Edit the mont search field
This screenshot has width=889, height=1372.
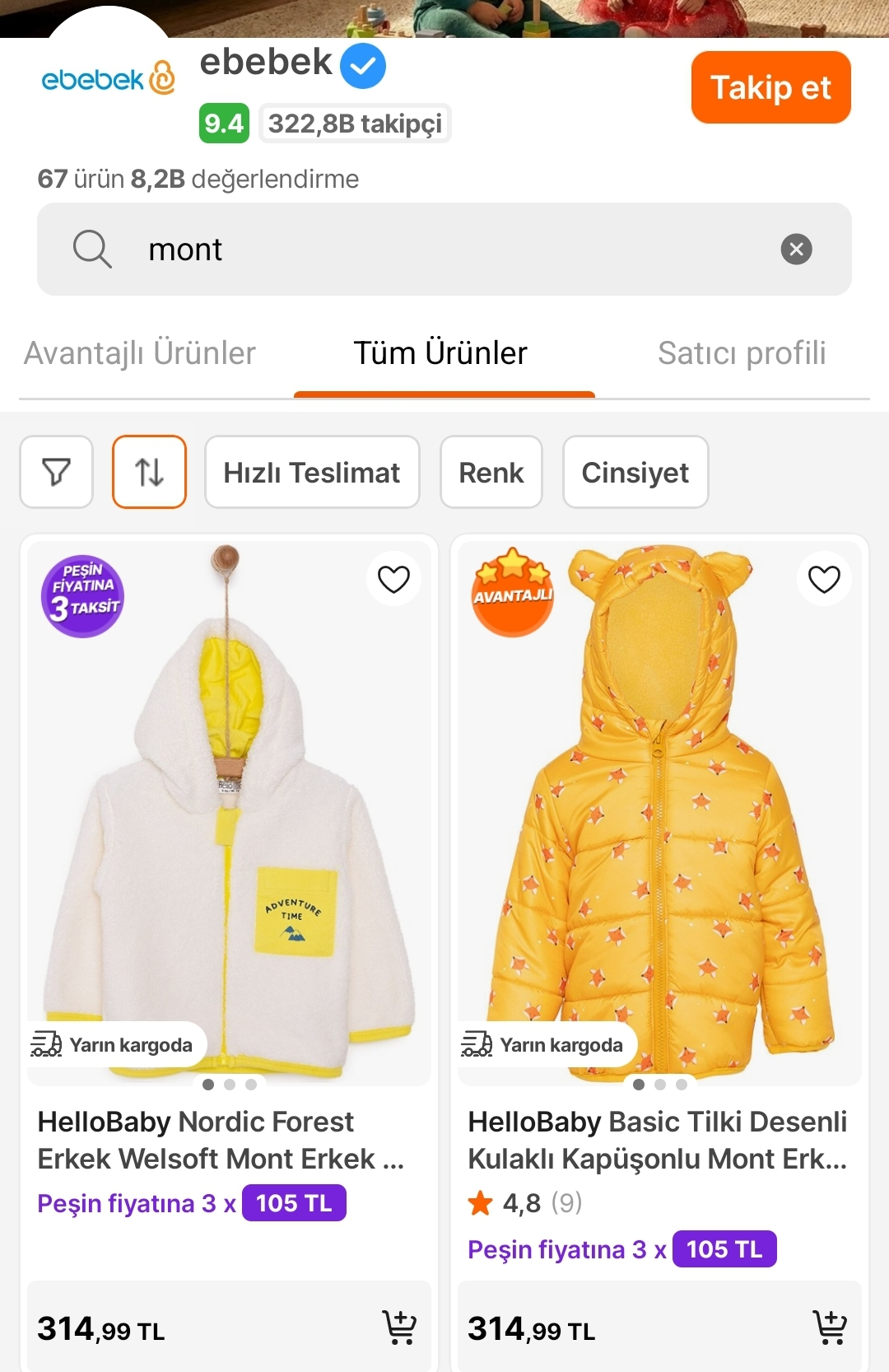(444, 249)
